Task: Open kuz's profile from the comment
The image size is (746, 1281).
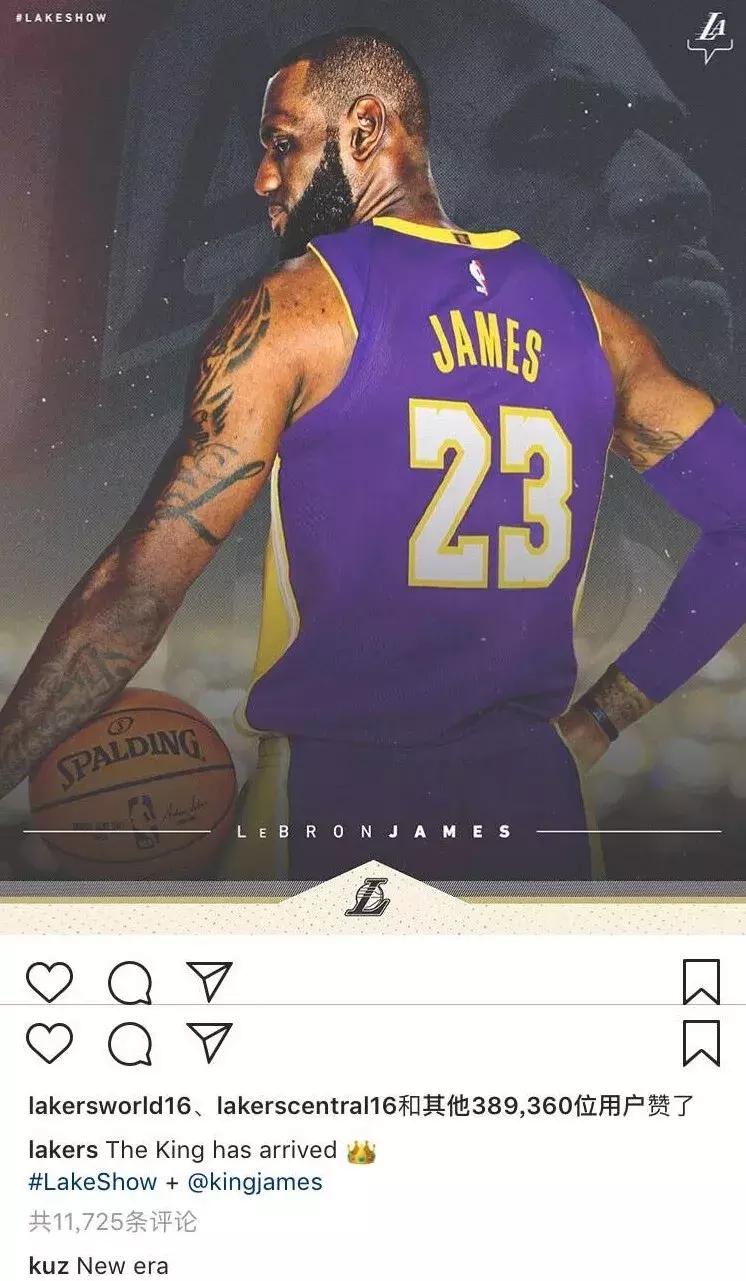Action: click(x=48, y=1265)
